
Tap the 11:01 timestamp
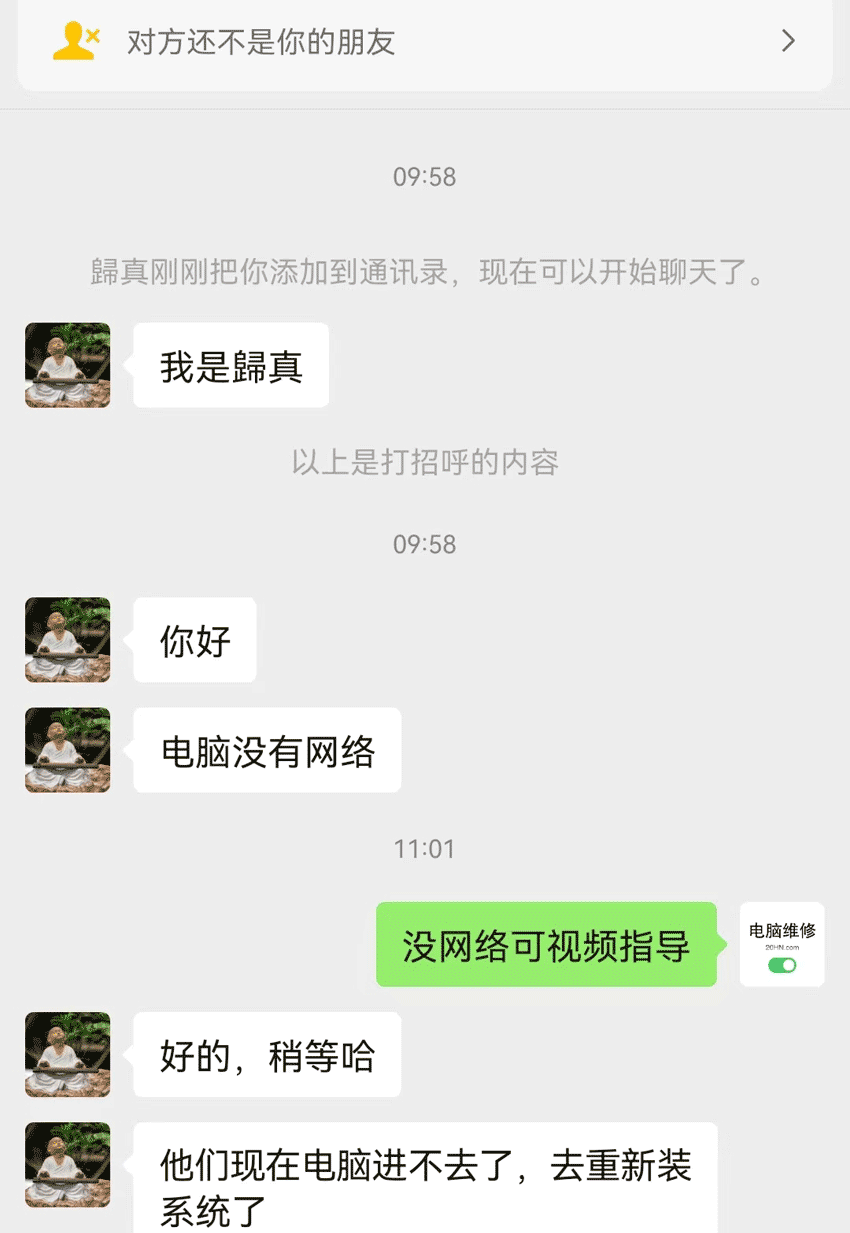[425, 848]
